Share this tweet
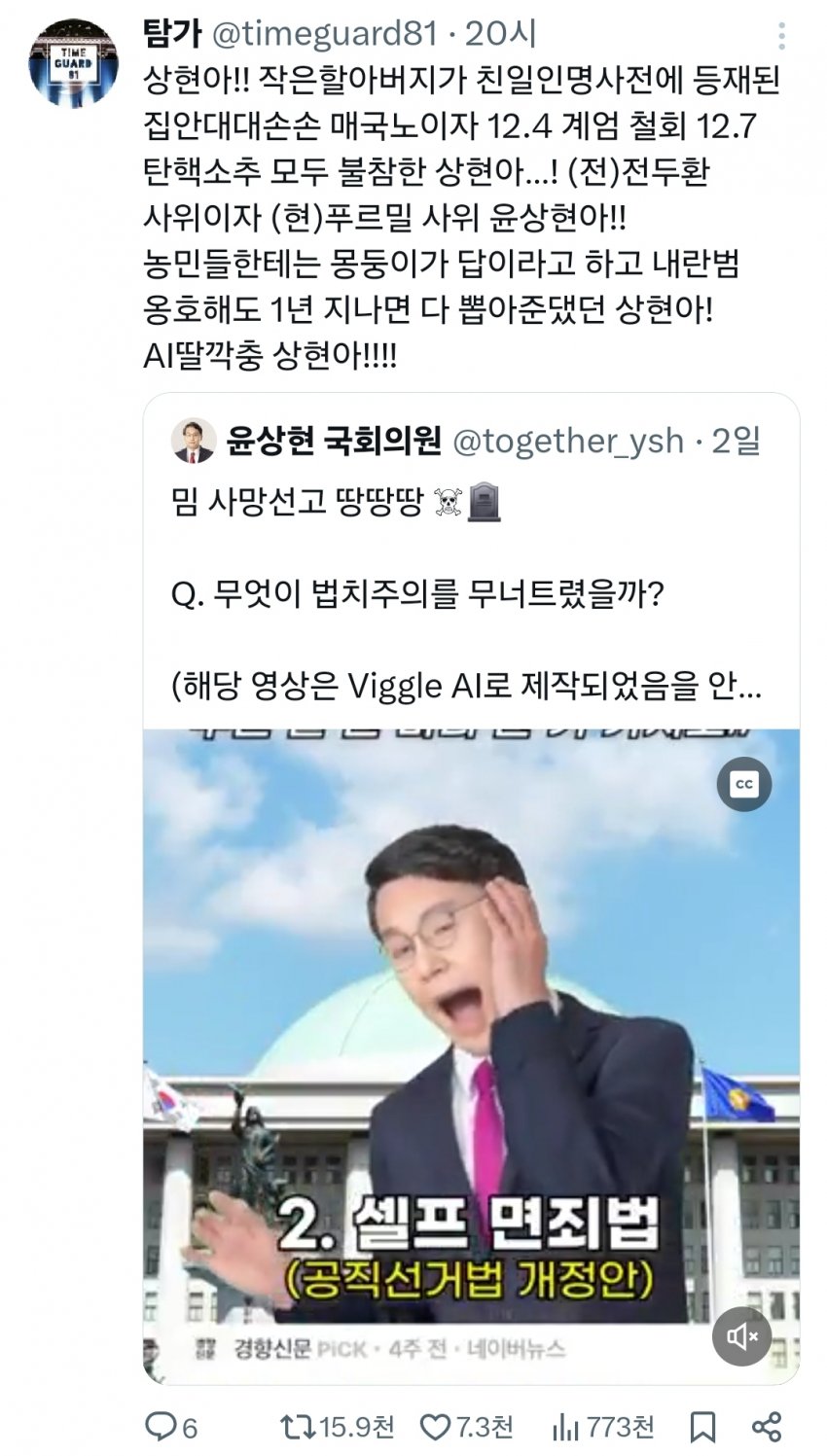827x1456 pixels. click(x=767, y=1427)
